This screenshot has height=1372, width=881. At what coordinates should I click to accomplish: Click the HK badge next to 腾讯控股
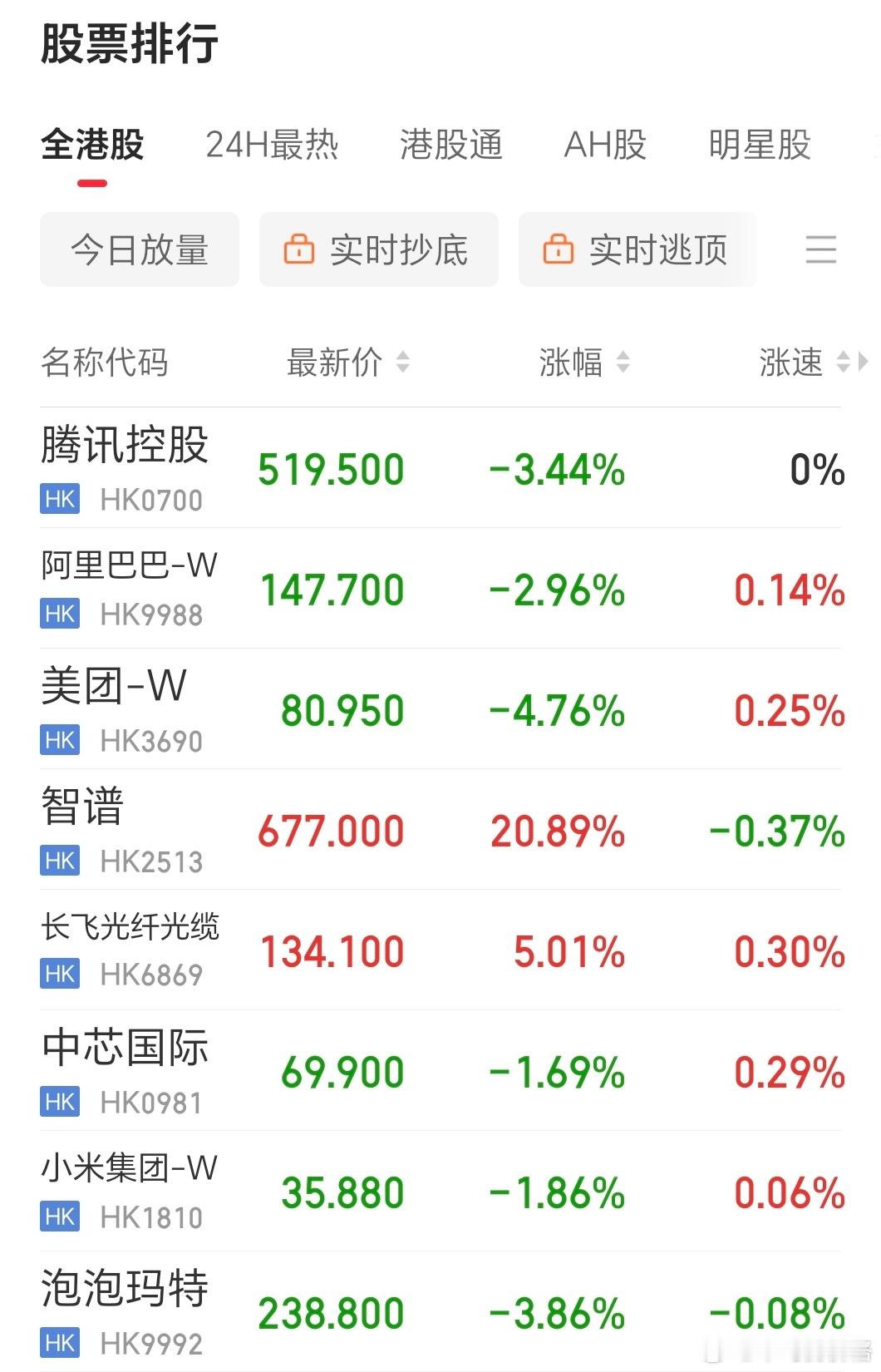[x=59, y=500]
